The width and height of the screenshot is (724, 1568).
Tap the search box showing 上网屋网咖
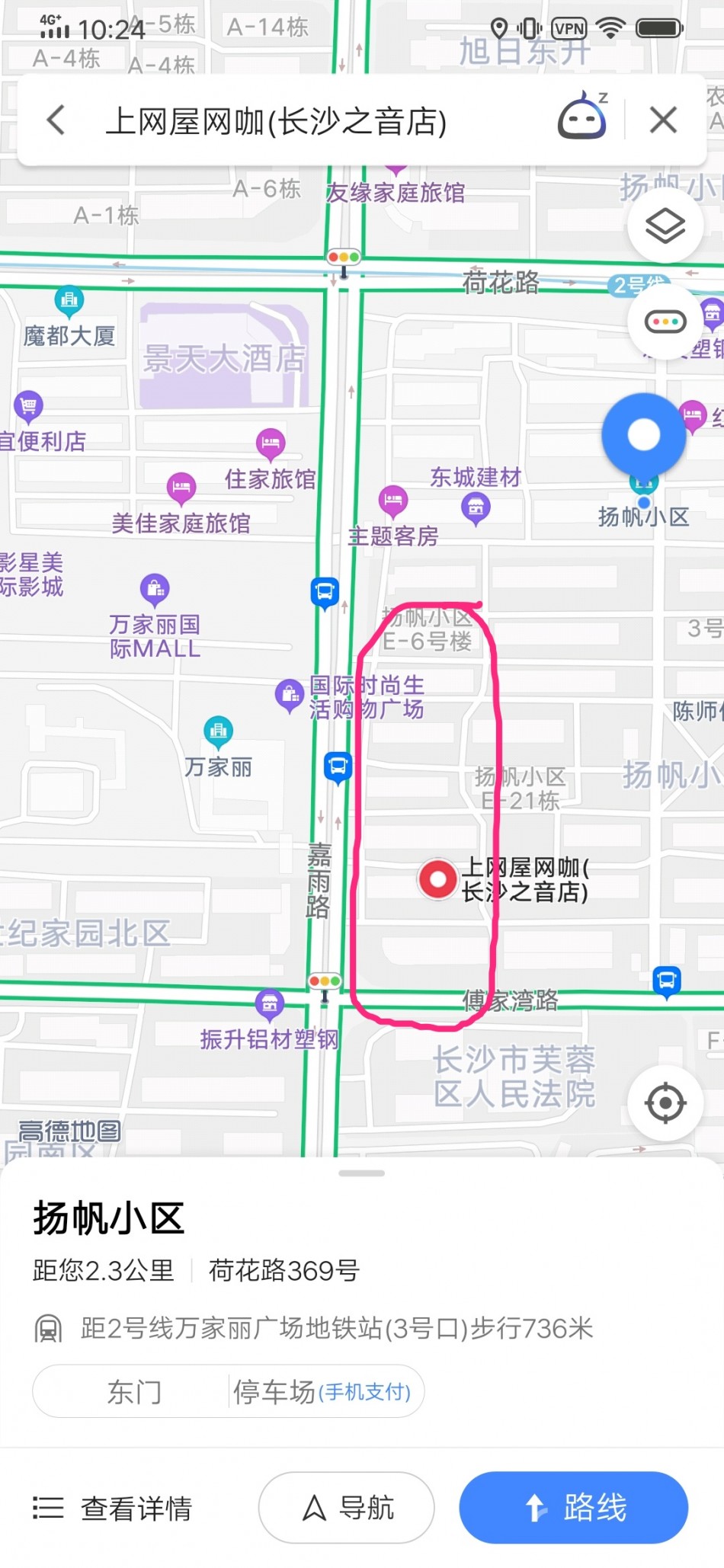305,120
